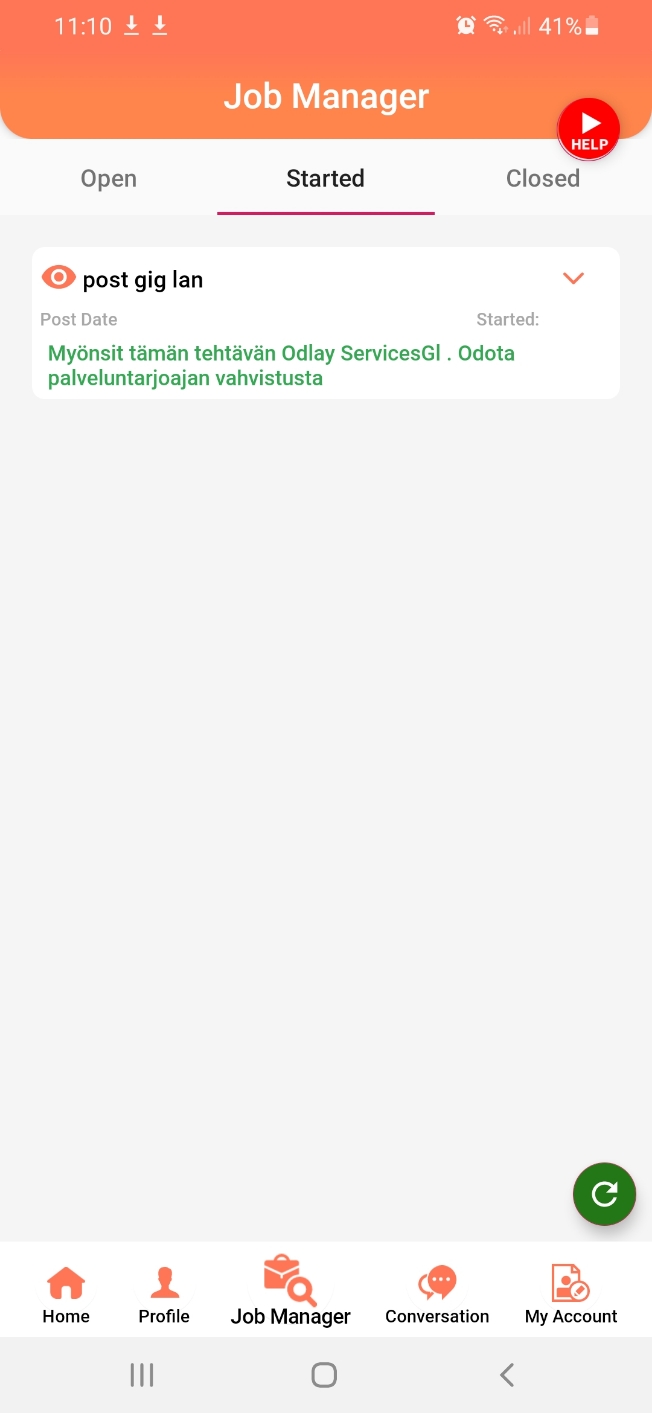Go to the Home tab

(66, 1294)
